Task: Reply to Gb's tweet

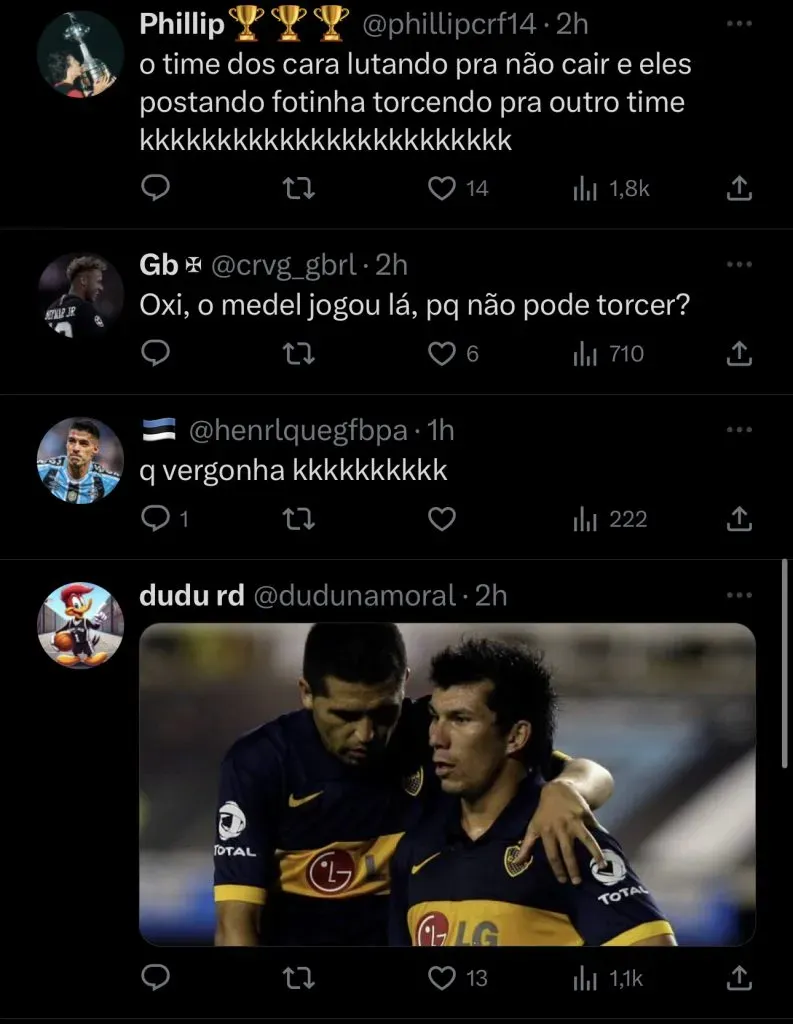Action: tap(155, 353)
